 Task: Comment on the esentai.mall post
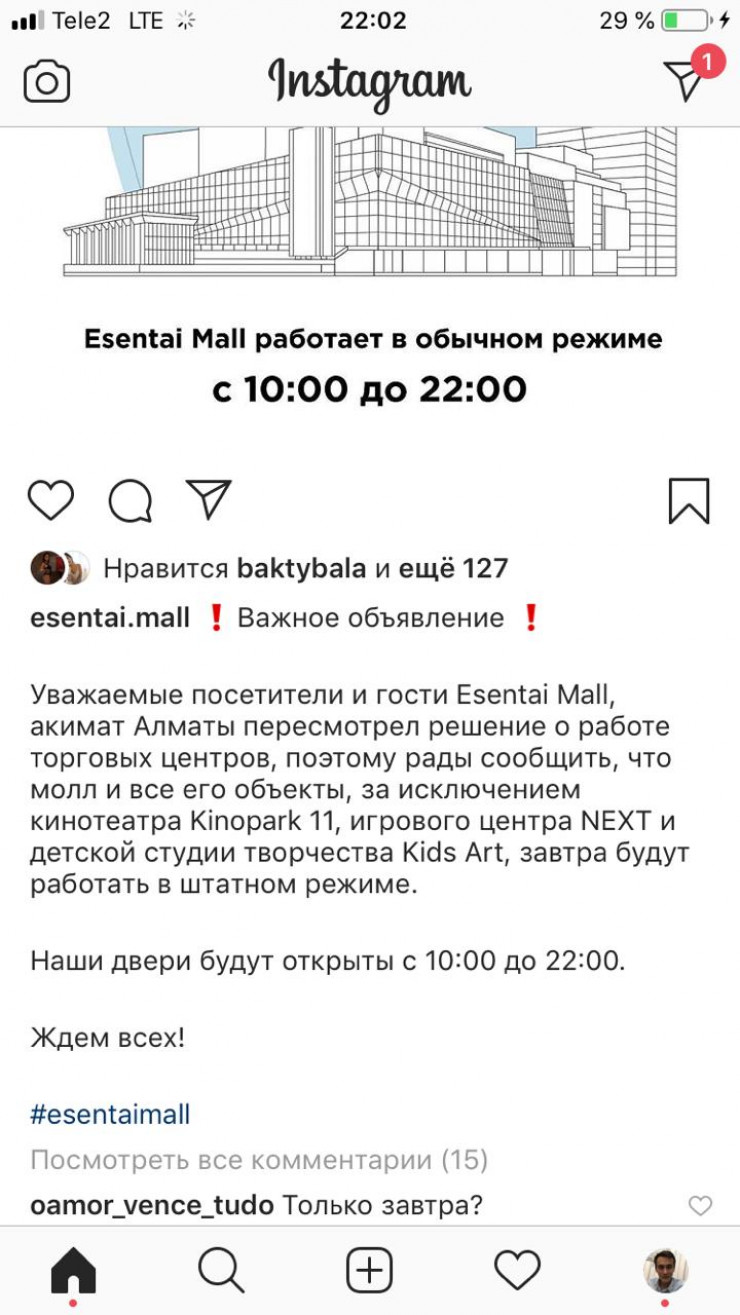pyautogui.click(x=130, y=500)
